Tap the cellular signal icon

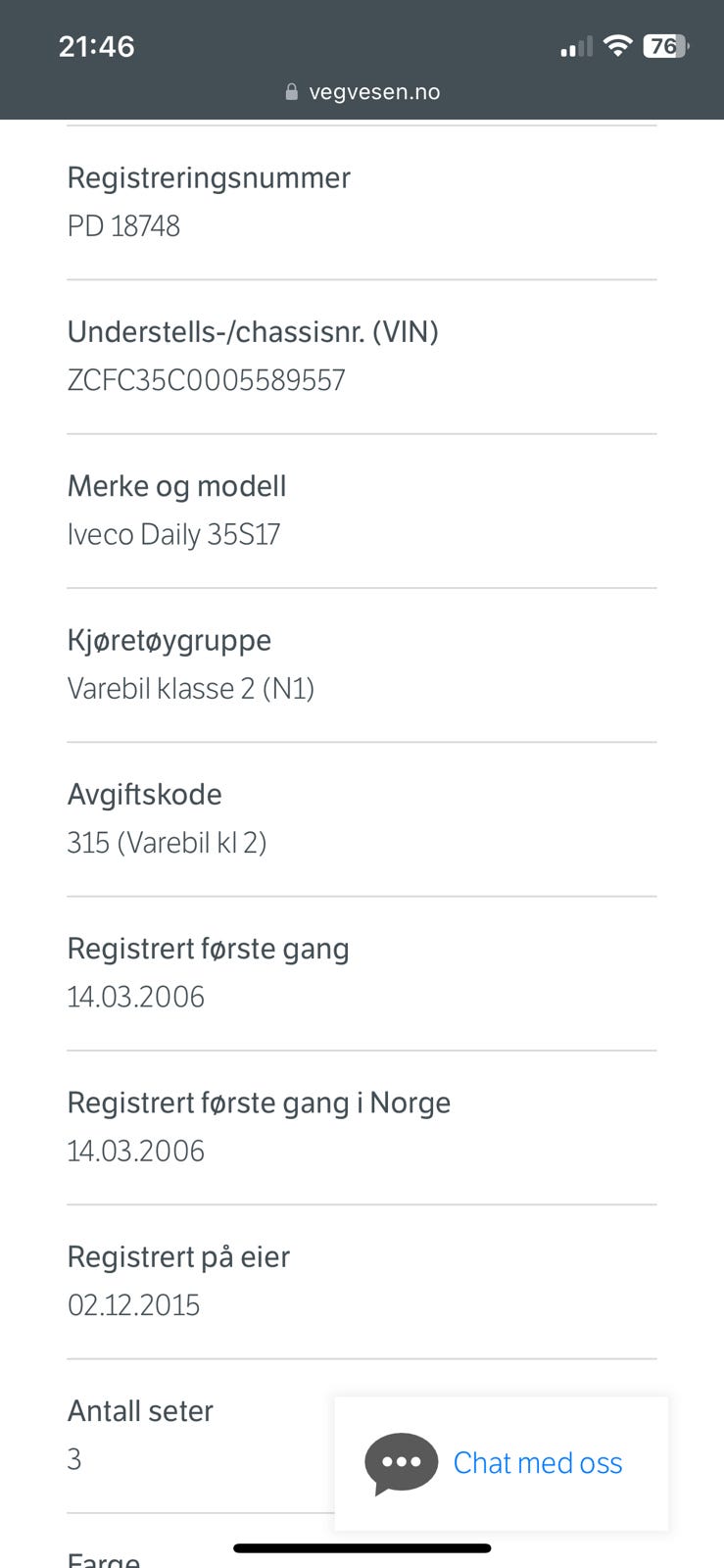(576, 45)
